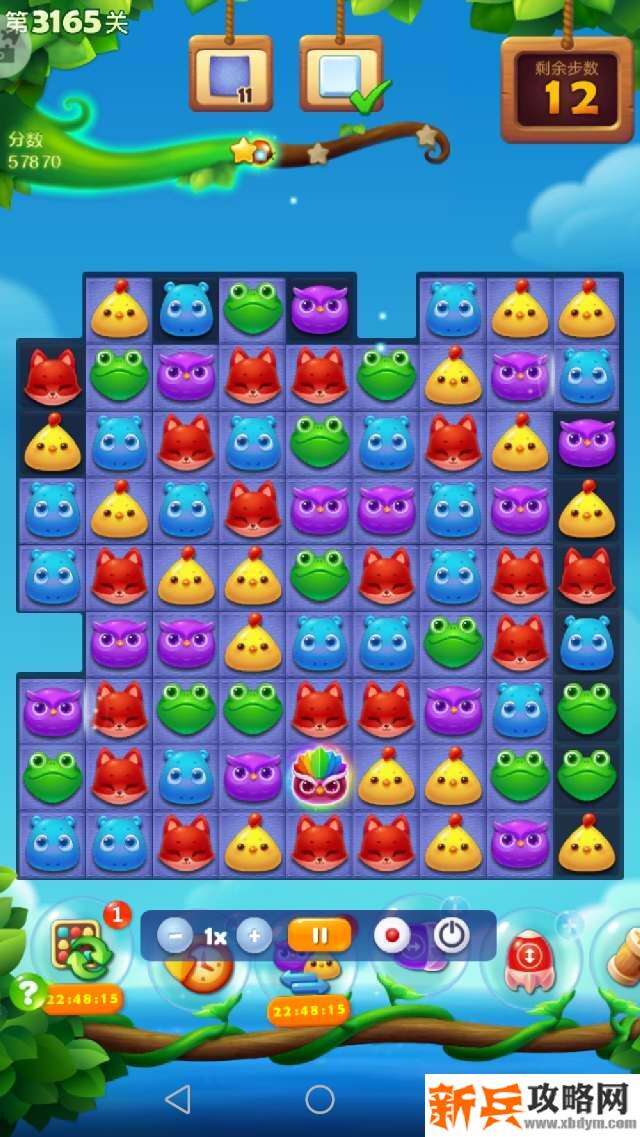Tap the red record button
Viewport: 640px width, 1137px height.
pos(392,936)
